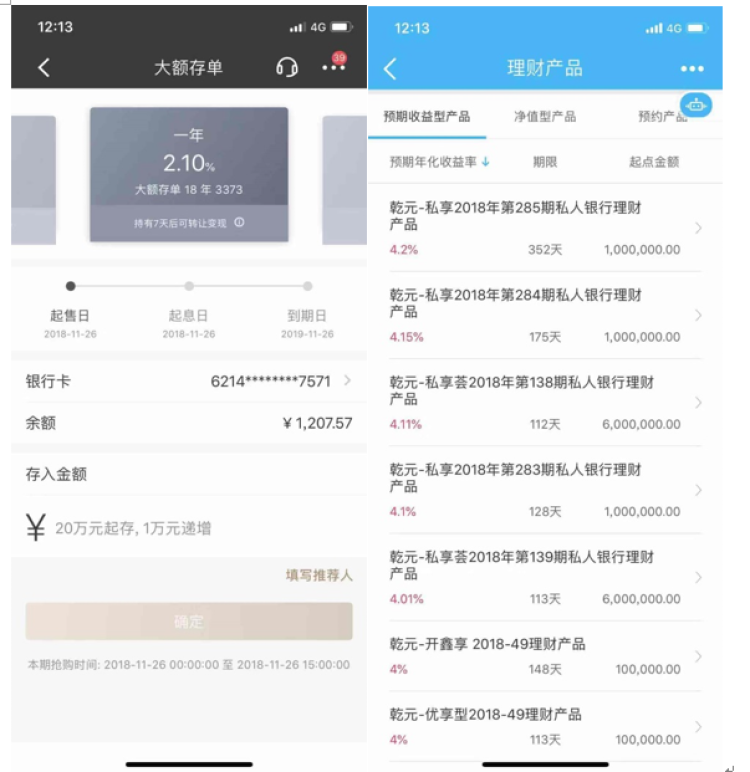
Task: Open the overflow menu on 大额存单 page
Action: tap(333, 67)
